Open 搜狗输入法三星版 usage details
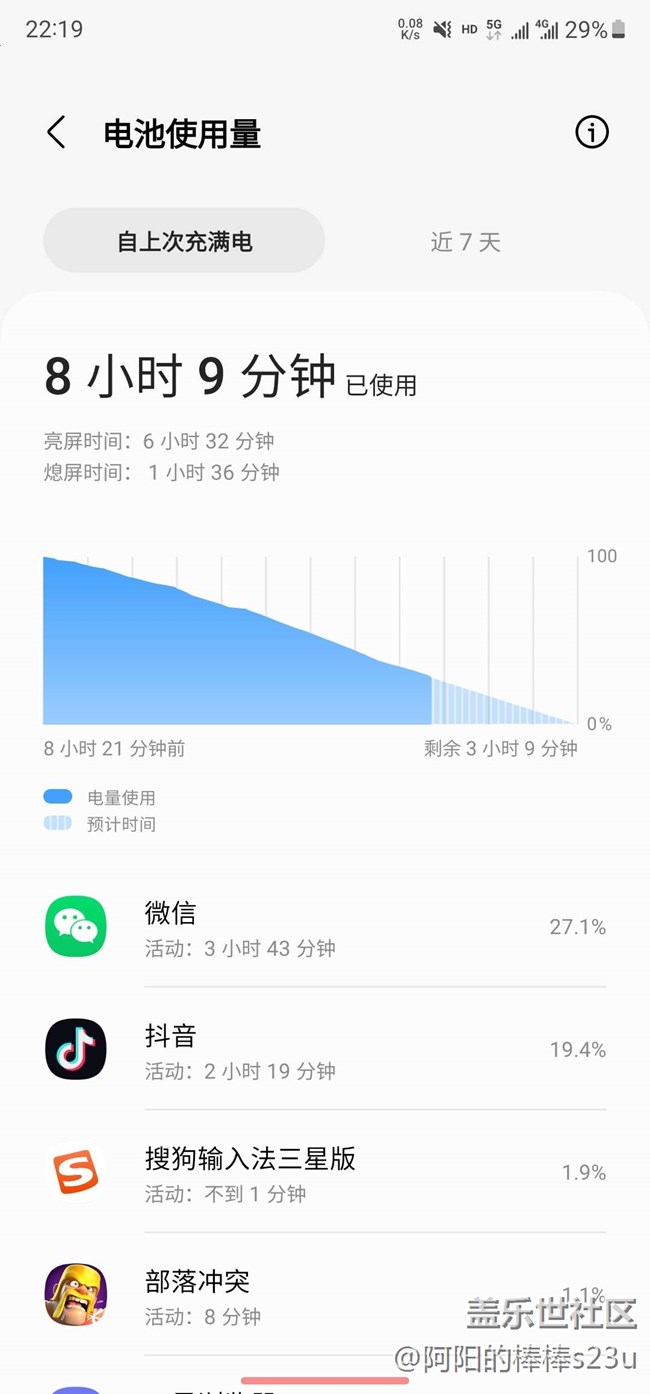Image resolution: width=650 pixels, height=1394 pixels. [x=325, y=1173]
